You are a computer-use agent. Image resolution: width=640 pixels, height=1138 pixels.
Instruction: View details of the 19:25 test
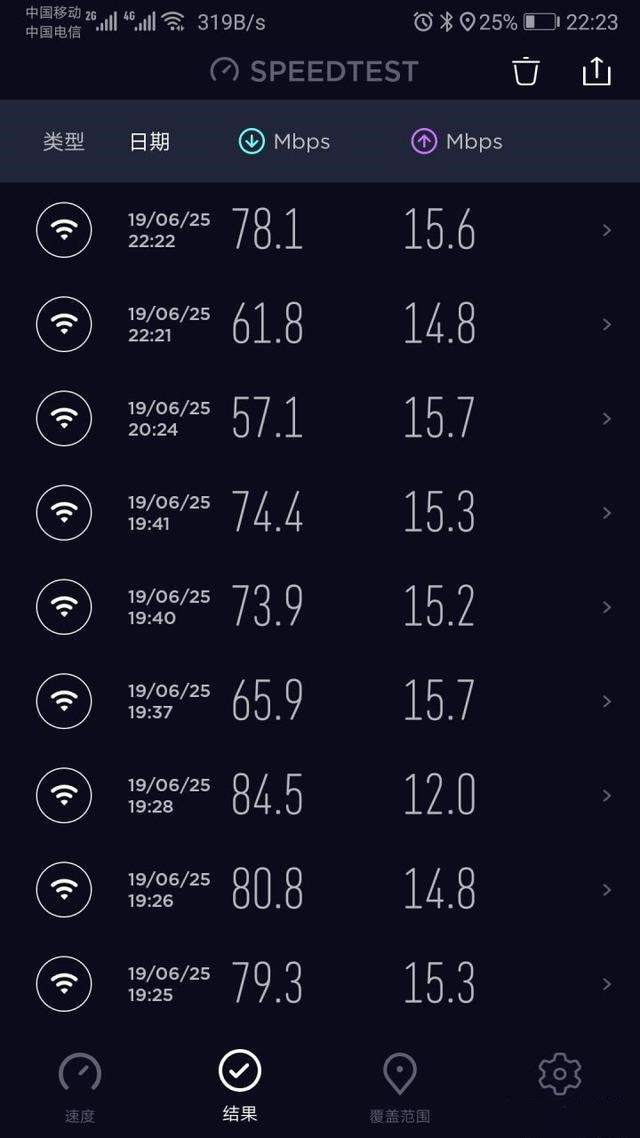coord(320,984)
